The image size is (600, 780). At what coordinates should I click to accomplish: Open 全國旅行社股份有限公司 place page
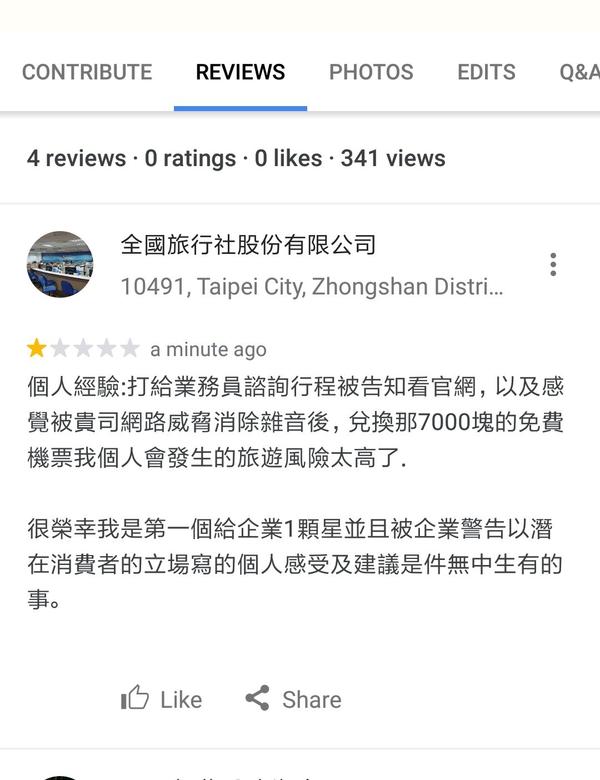coord(248,244)
